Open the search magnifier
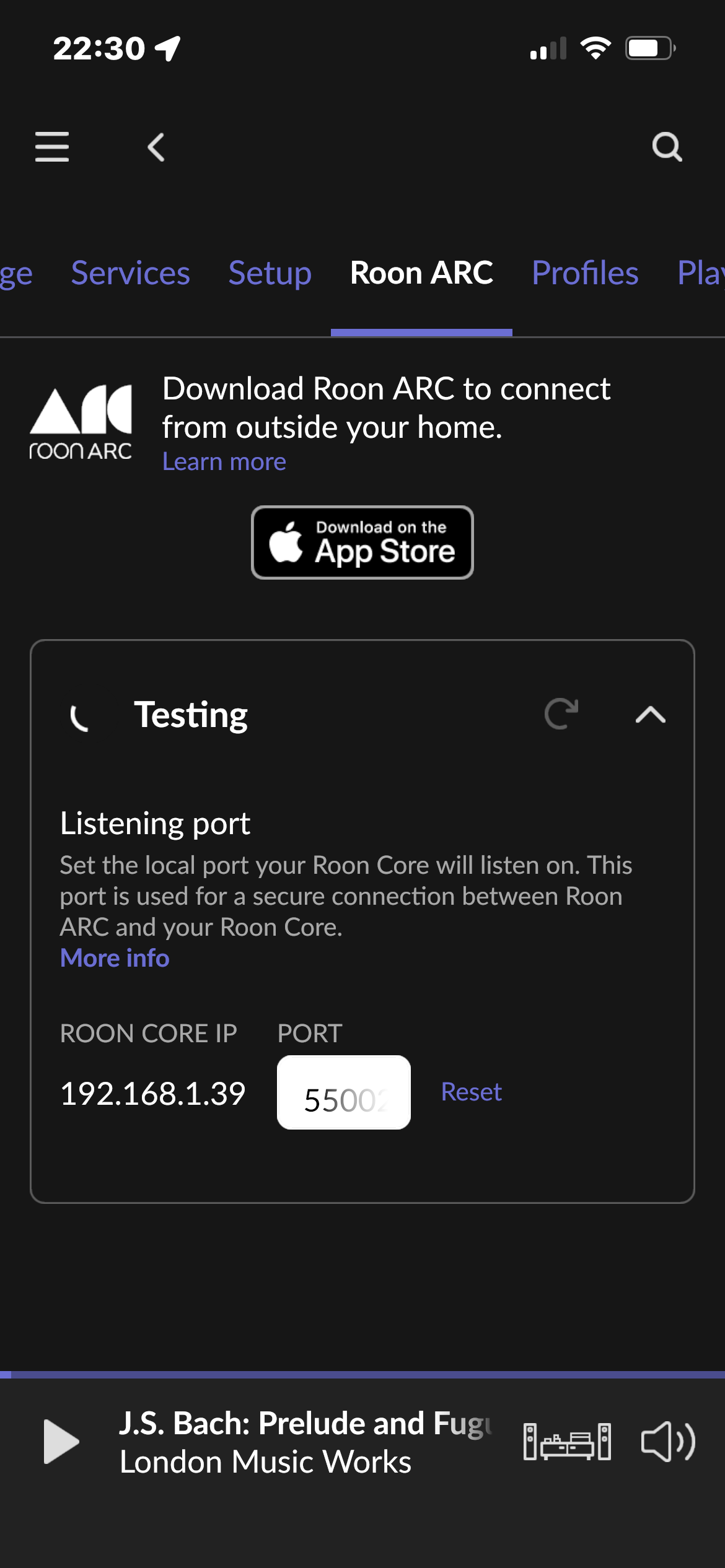This screenshot has height=1568, width=725. 667,147
